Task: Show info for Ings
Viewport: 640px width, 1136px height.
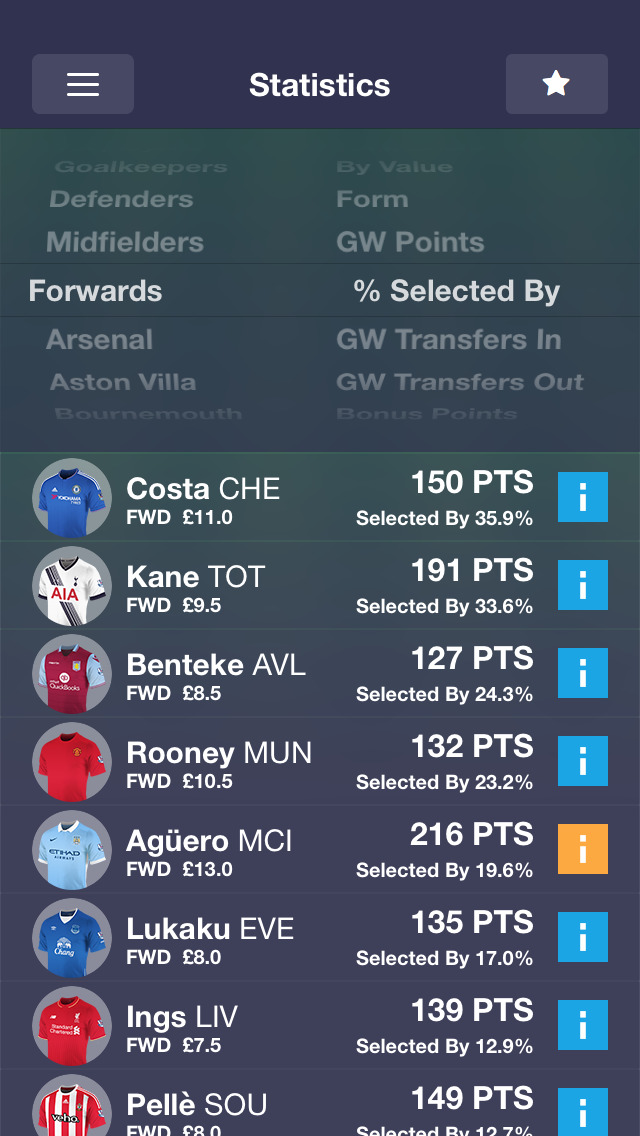Action: tap(582, 1025)
